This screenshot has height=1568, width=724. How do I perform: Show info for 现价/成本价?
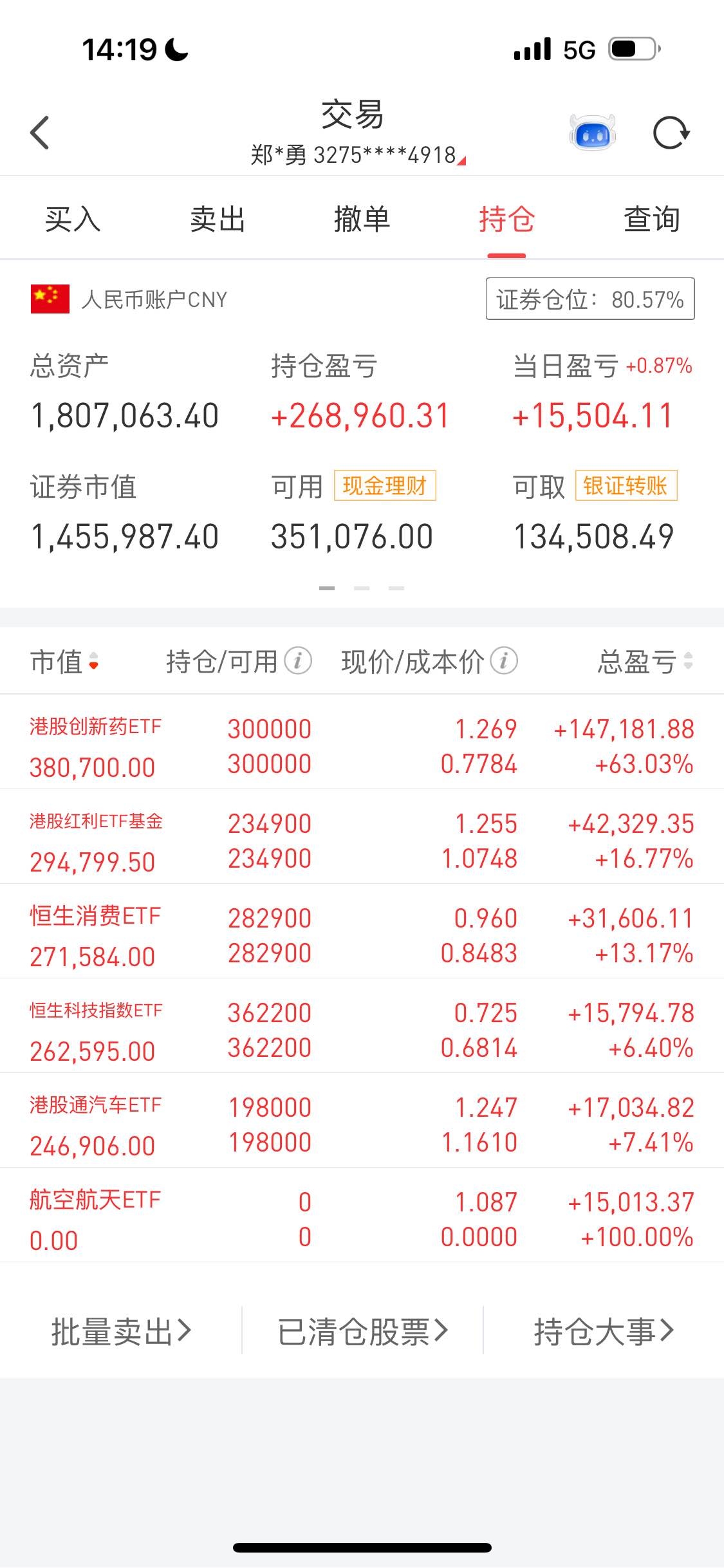coord(504,661)
